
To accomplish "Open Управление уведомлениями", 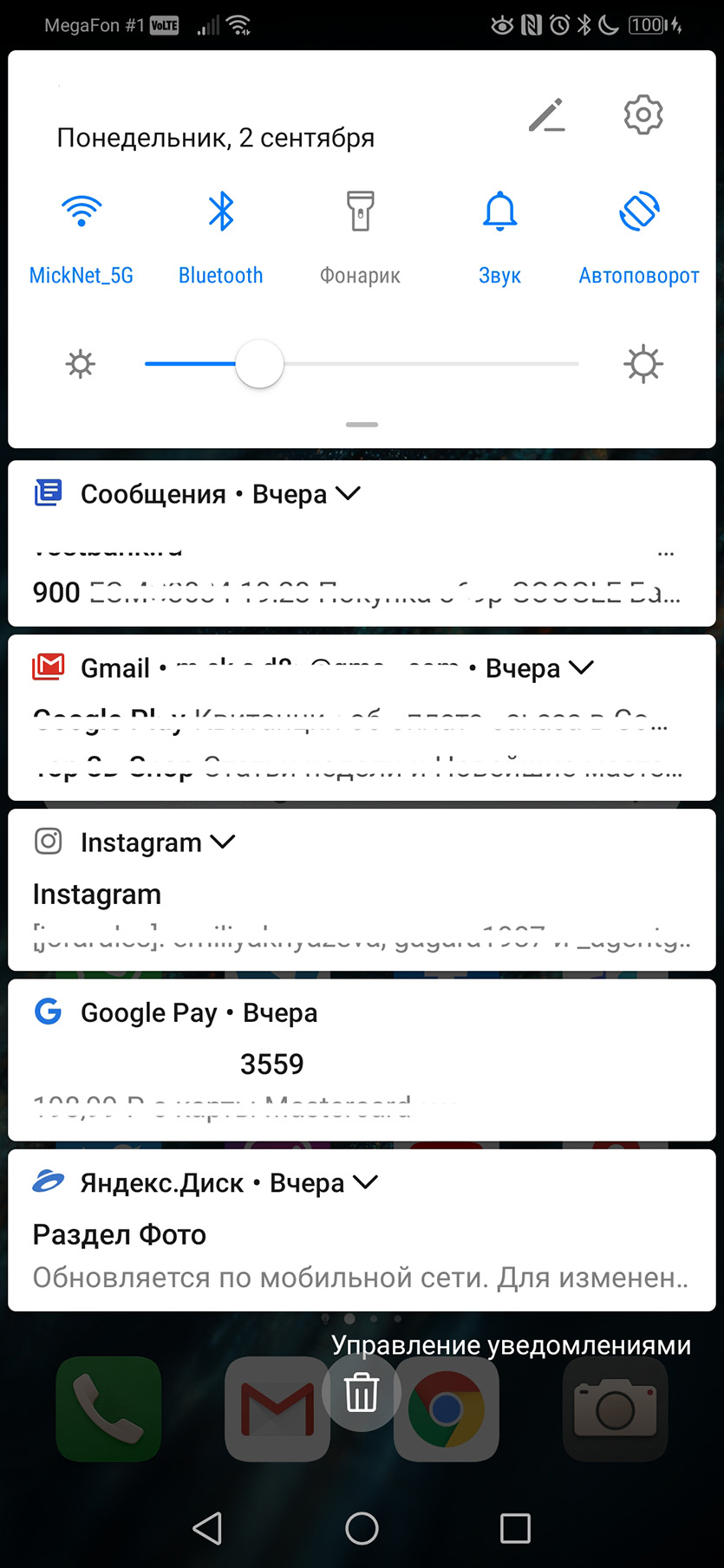I will (511, 1344).
